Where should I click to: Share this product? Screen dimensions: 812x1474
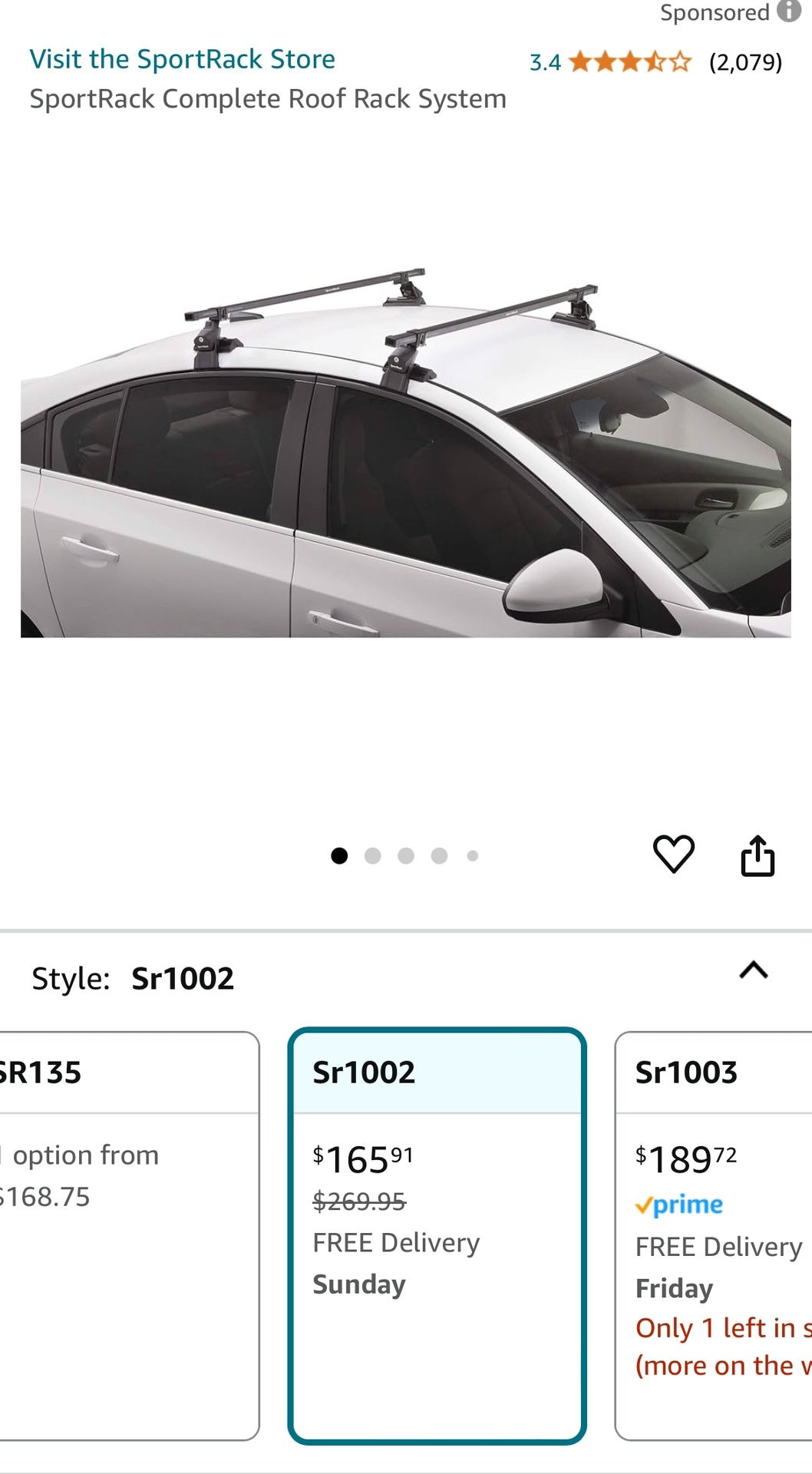click(x=757, y=855)
